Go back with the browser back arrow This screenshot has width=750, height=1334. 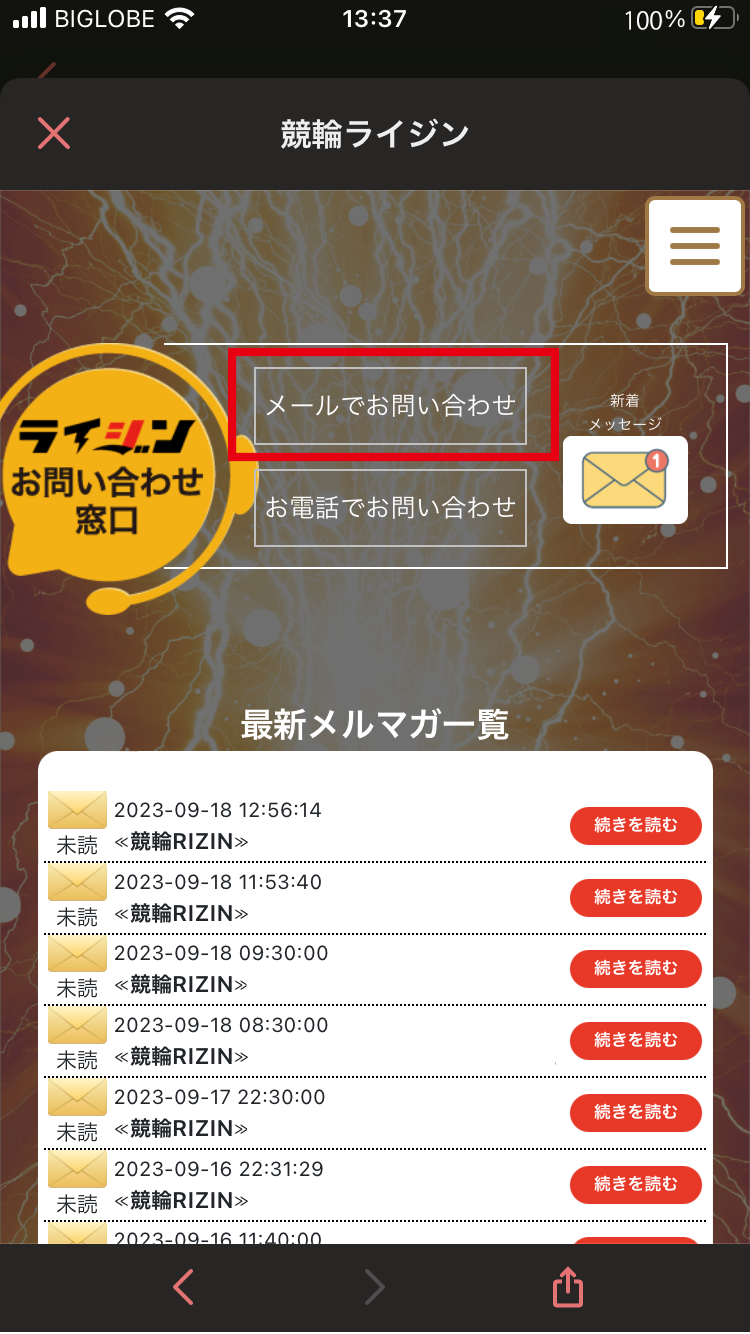point(183,1288)
